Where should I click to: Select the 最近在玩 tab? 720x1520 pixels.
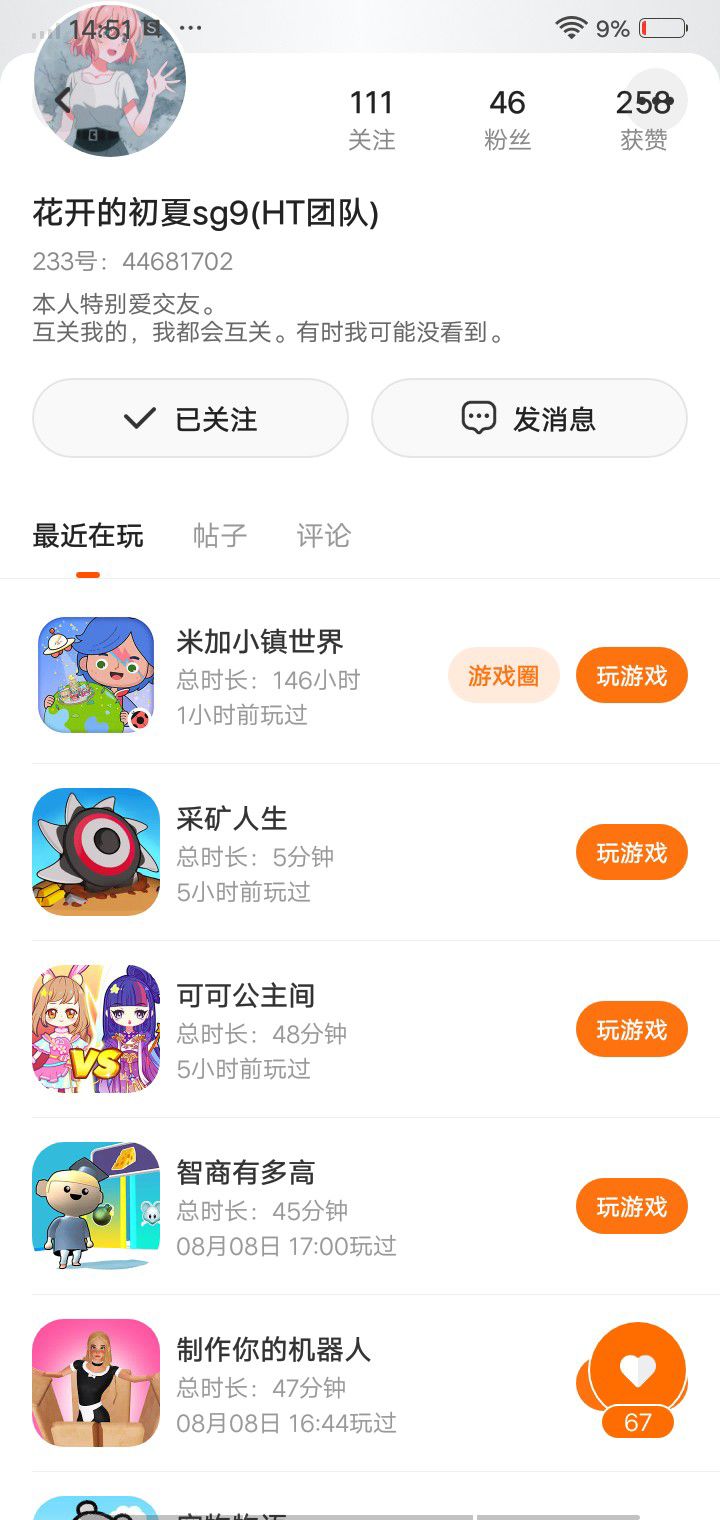pos(88,536)
